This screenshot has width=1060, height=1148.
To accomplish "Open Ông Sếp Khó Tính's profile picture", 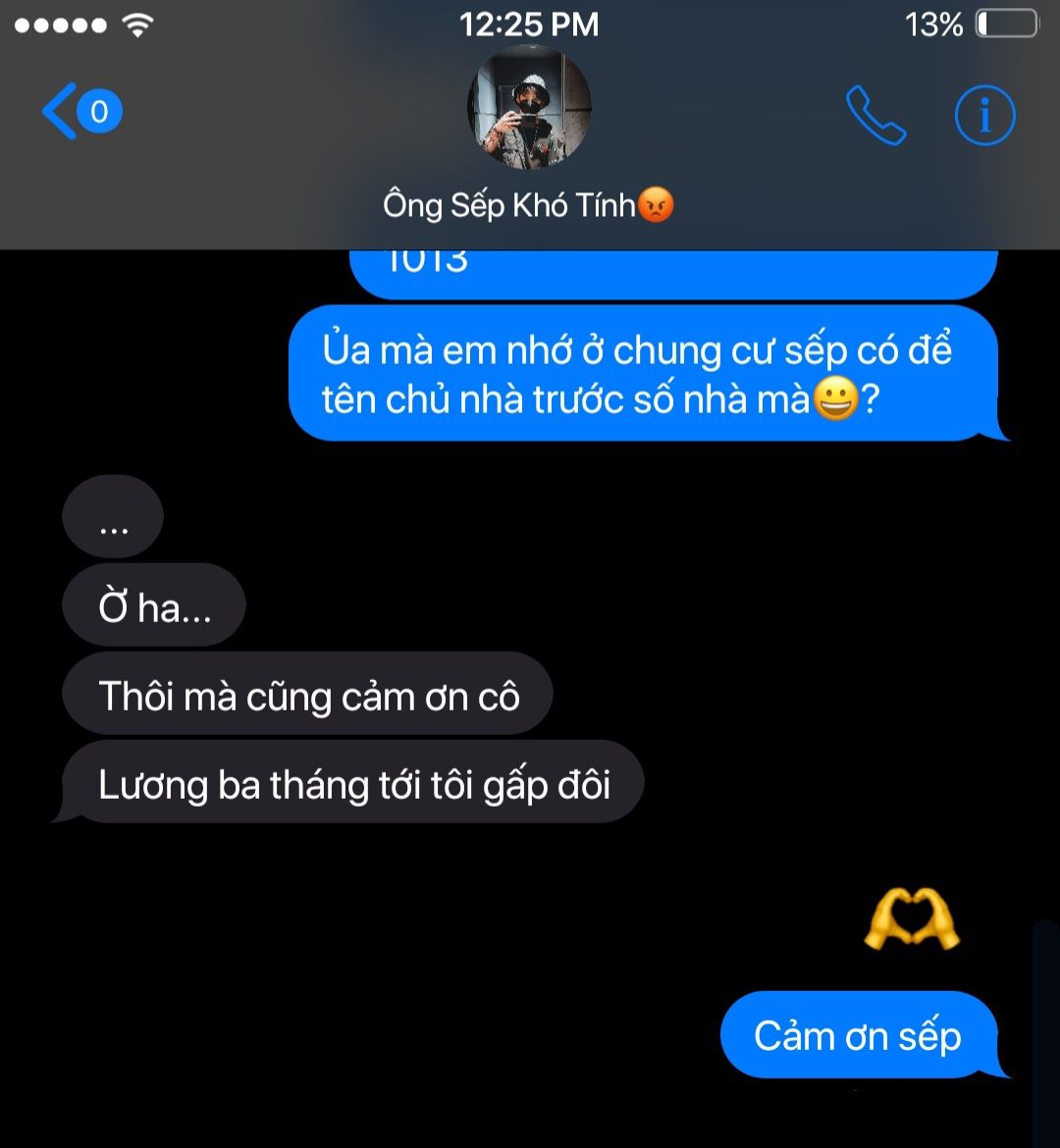I will 529,107.
